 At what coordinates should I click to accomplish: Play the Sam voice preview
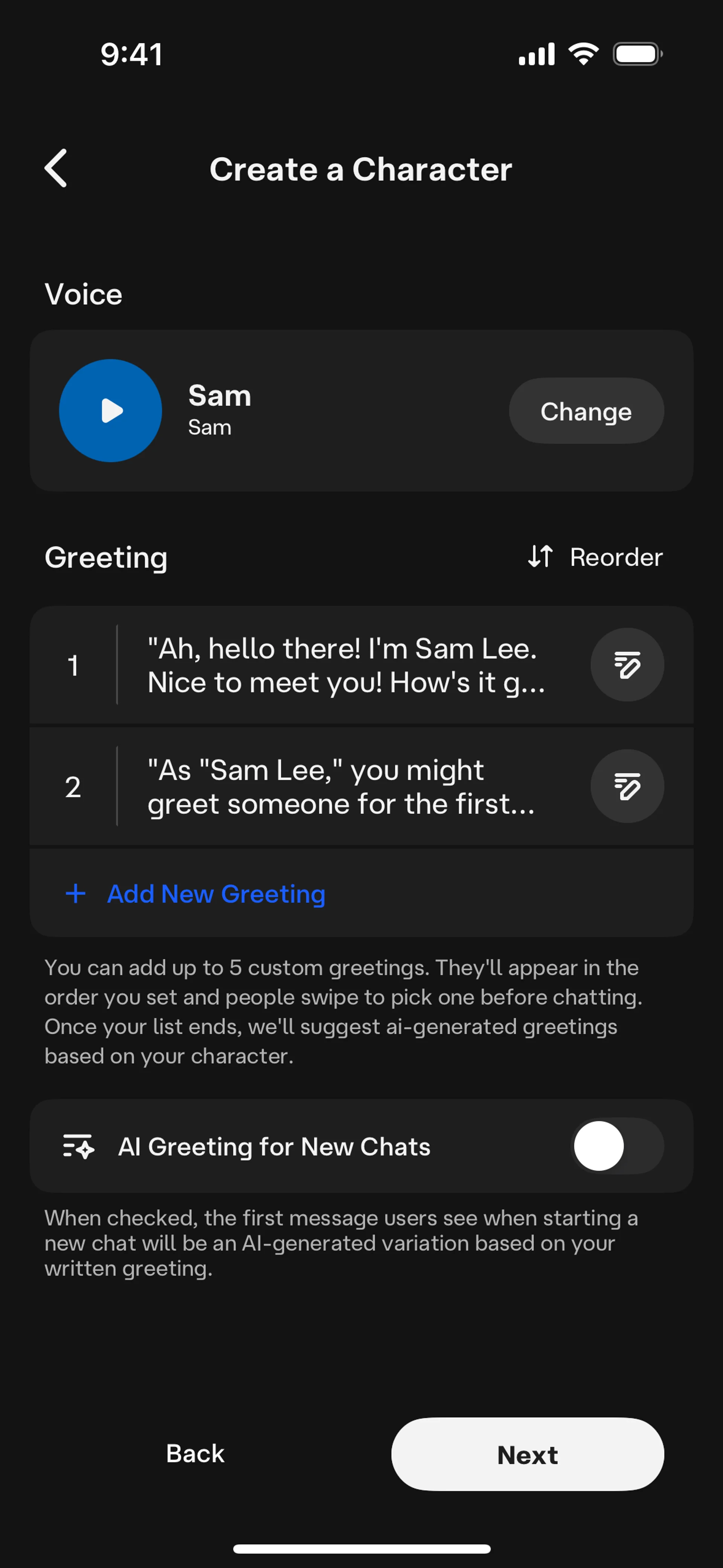(x=110, y=411)
